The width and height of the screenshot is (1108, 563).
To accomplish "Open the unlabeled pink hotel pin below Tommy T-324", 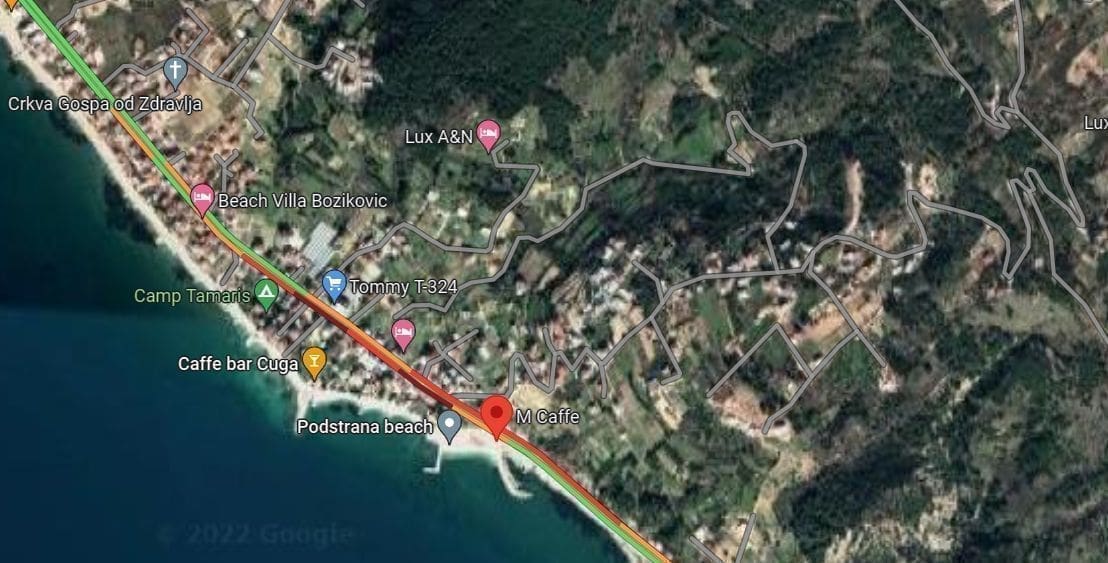I will click(403, 334).
